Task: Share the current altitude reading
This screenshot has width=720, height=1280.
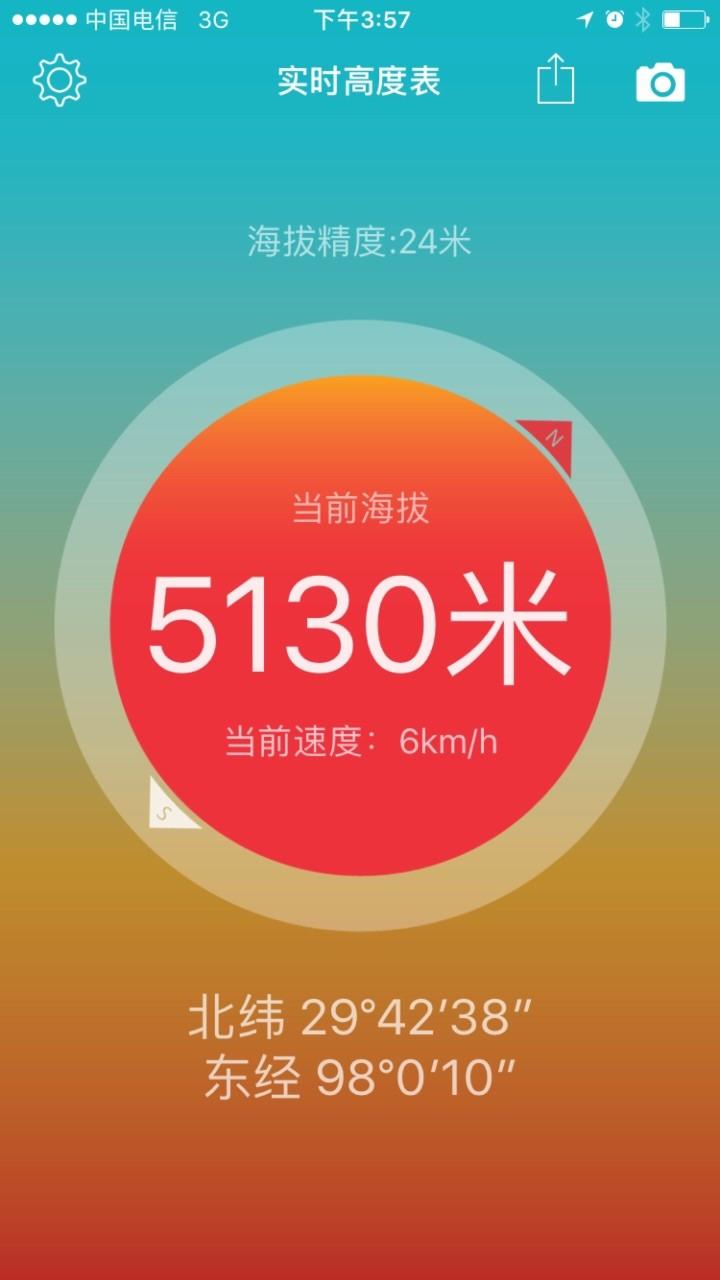Action: pyautogui.click(x=556, y=77)
